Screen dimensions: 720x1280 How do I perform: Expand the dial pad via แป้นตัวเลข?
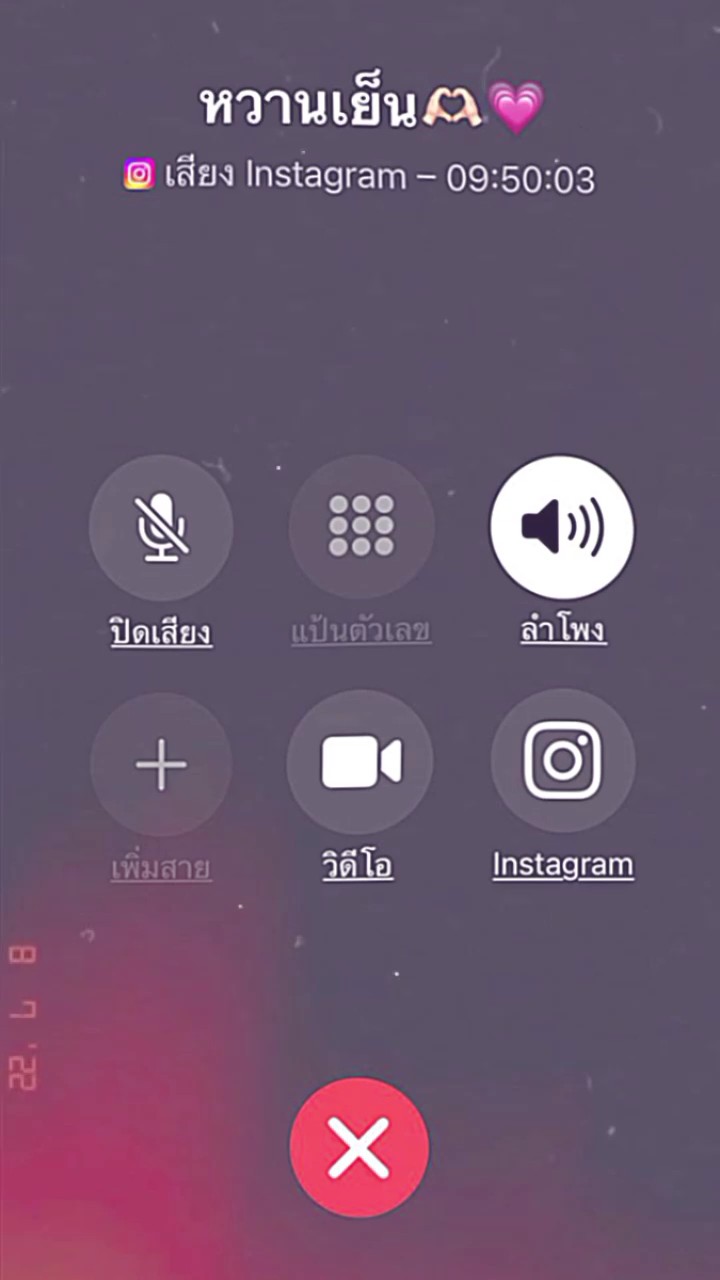click(361, 631)
